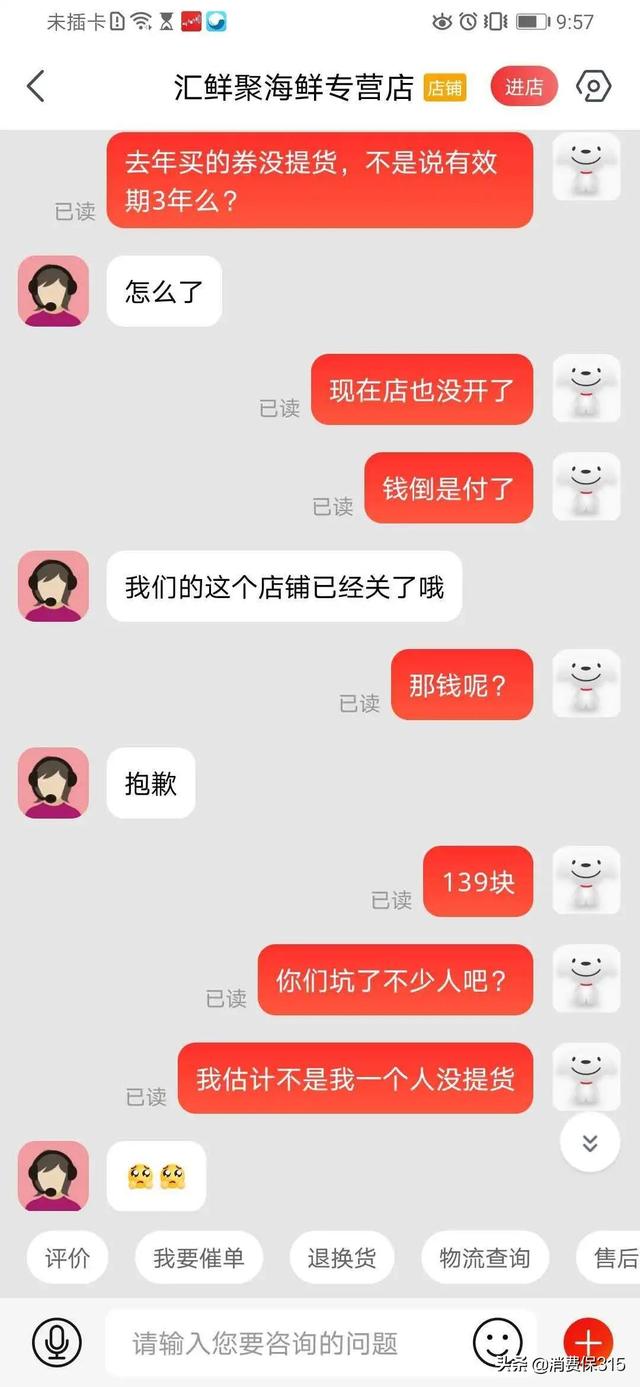Open 物流查询 quick action

[x=485, y=1258]
